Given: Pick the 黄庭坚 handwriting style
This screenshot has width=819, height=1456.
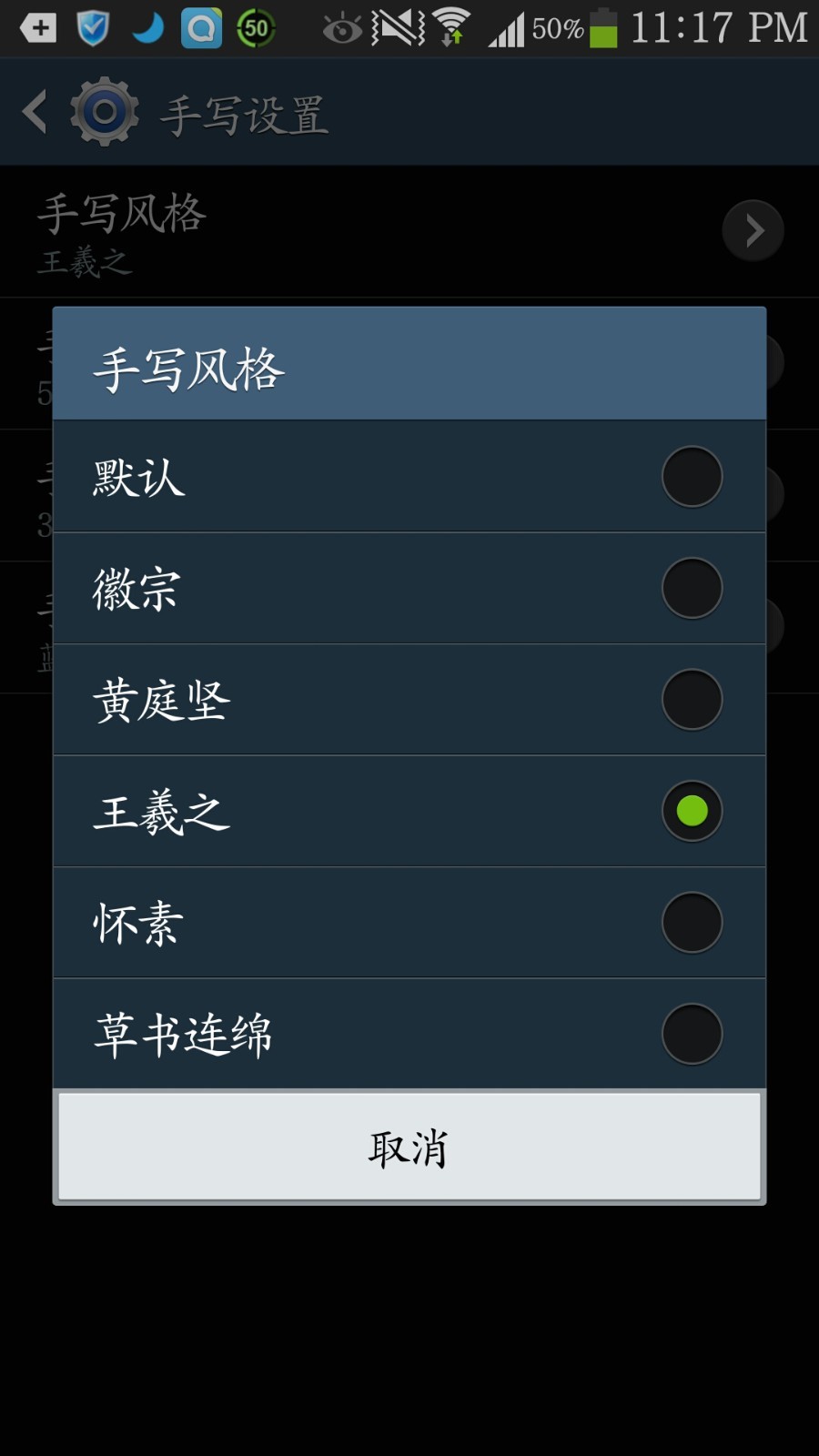Looking at the screenshot, I should point(409,700).
